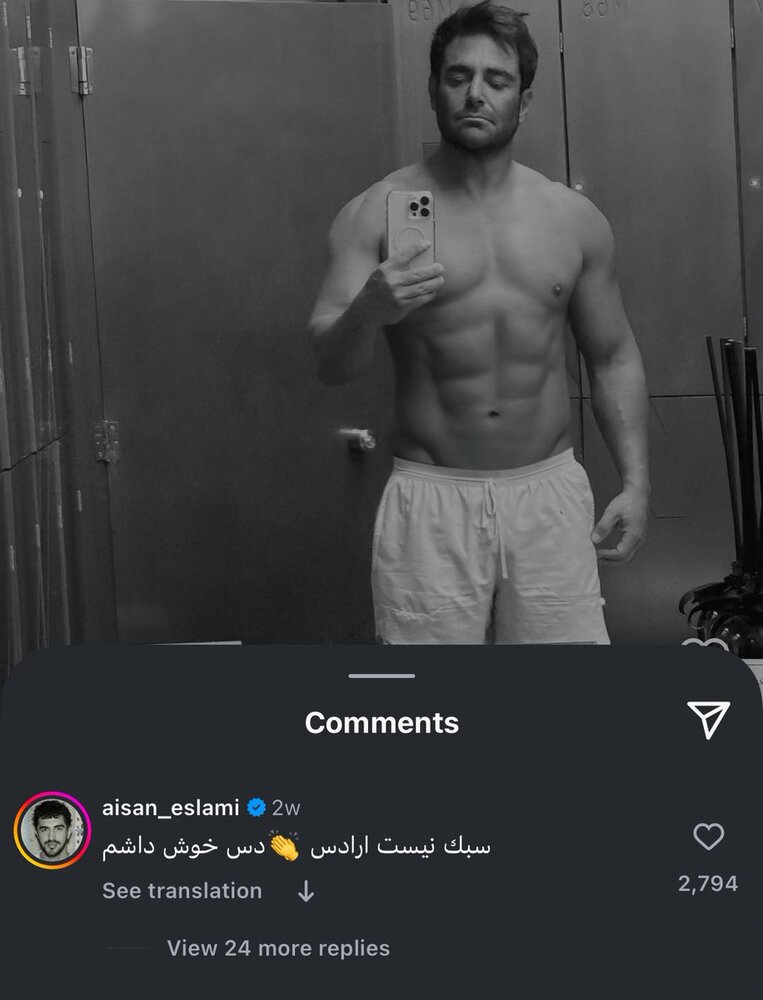
Task: See translation of aisan_eslami's comment
Action: pos(182,891)
